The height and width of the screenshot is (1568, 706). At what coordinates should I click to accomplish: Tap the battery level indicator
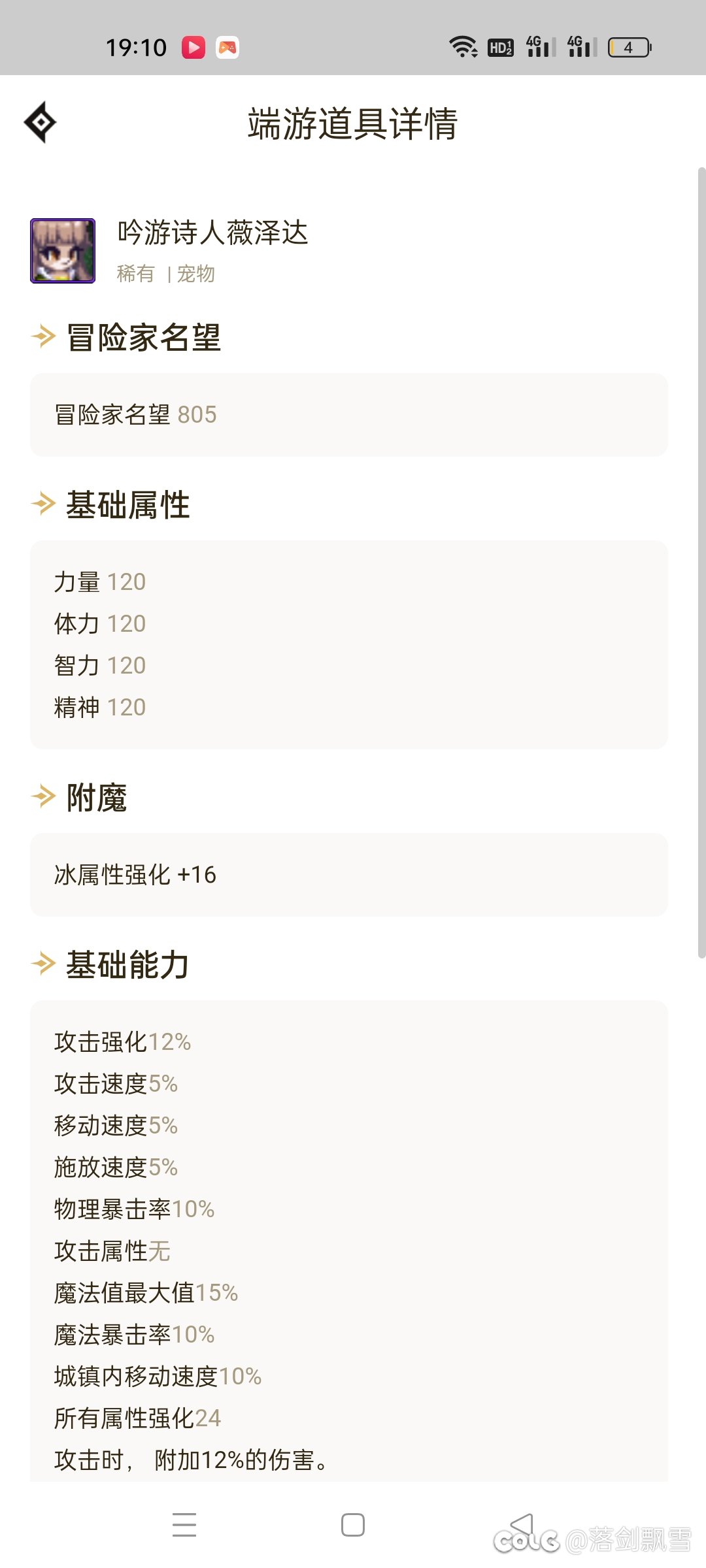629,47
